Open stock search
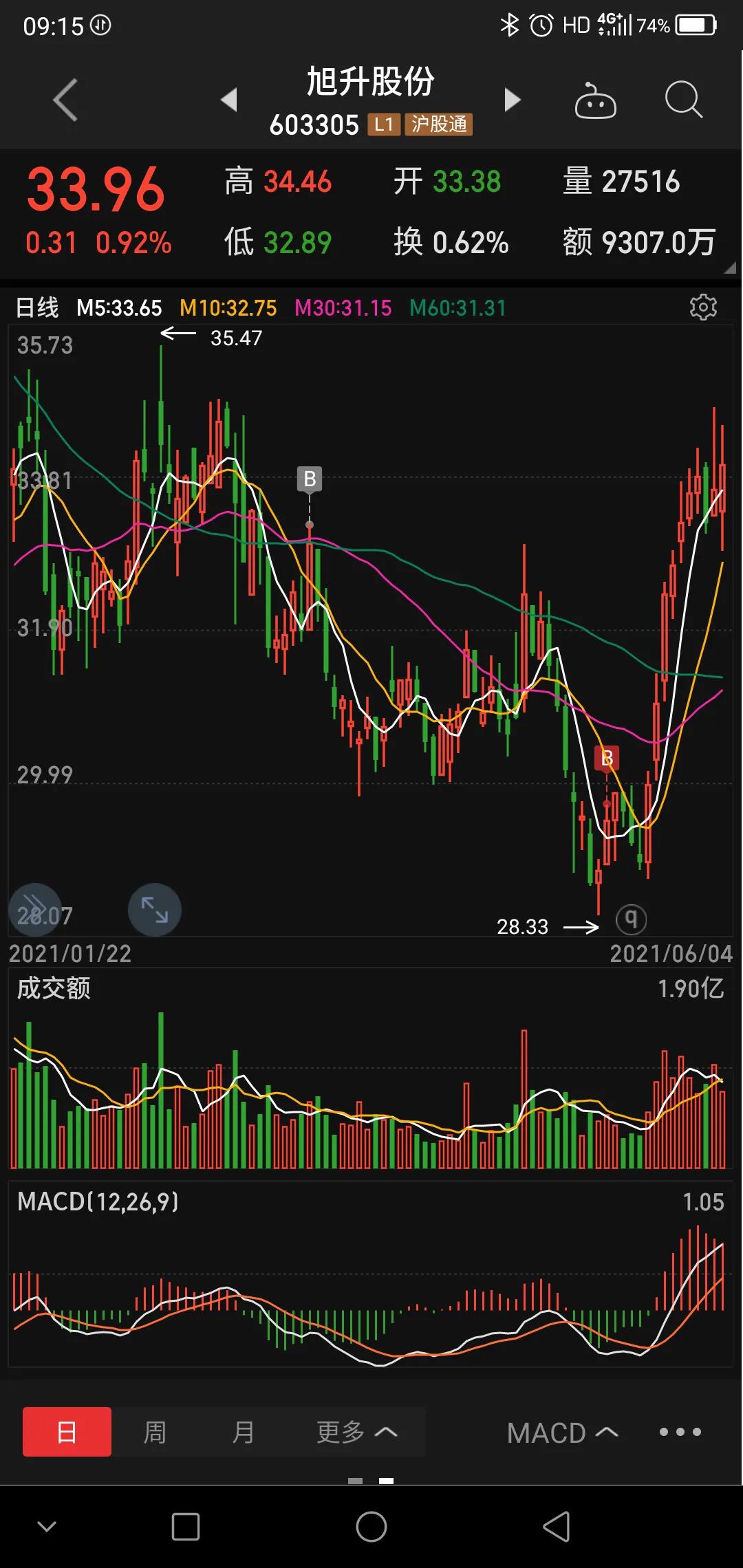This screenshot has width=743, height=1568. coord(683,100)
